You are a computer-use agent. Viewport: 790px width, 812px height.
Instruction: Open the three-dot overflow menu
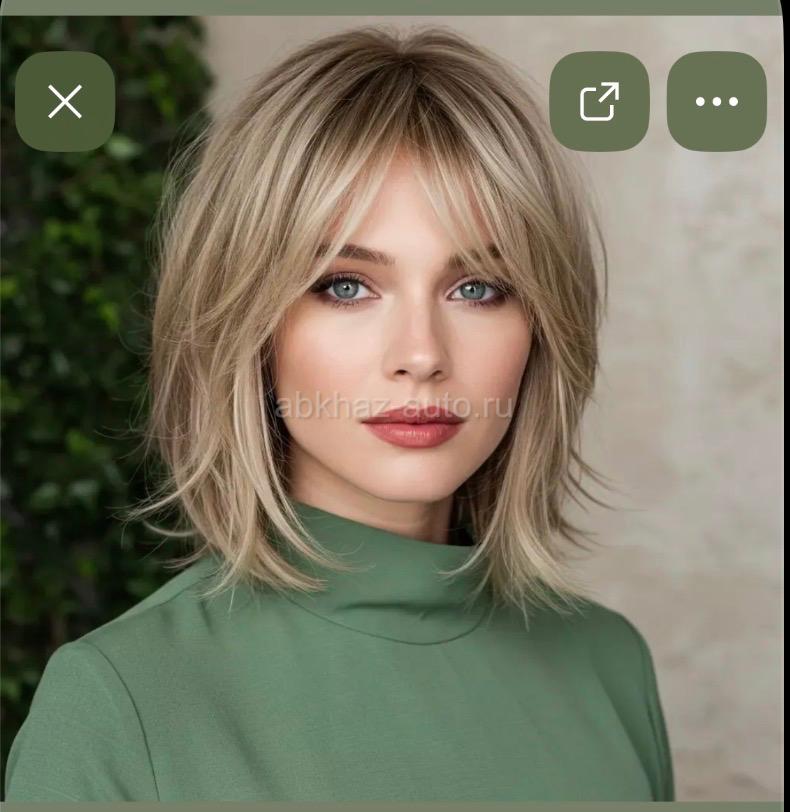pos(716,101)
